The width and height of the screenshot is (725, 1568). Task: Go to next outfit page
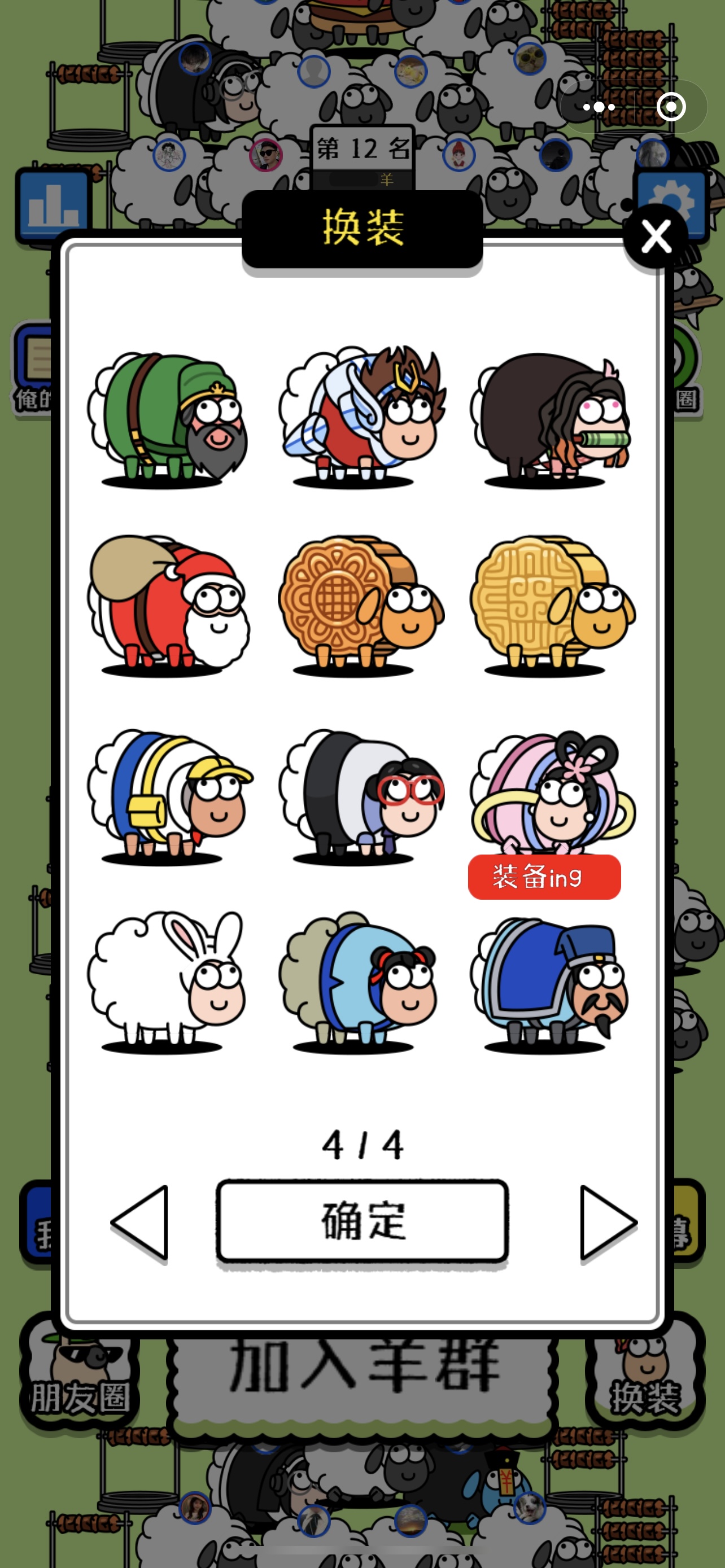(x=608, y=1222)
